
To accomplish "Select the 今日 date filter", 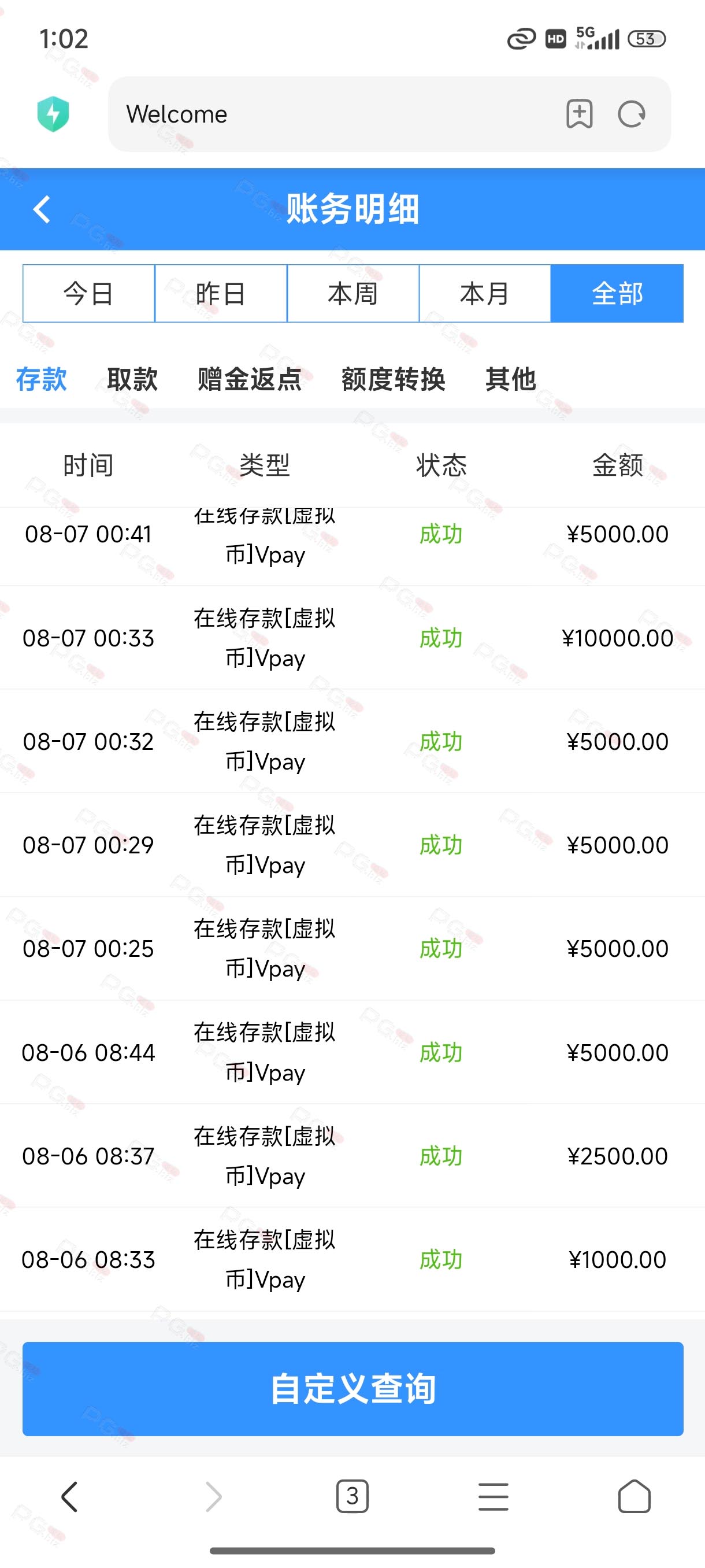I will tap(89, 293).
